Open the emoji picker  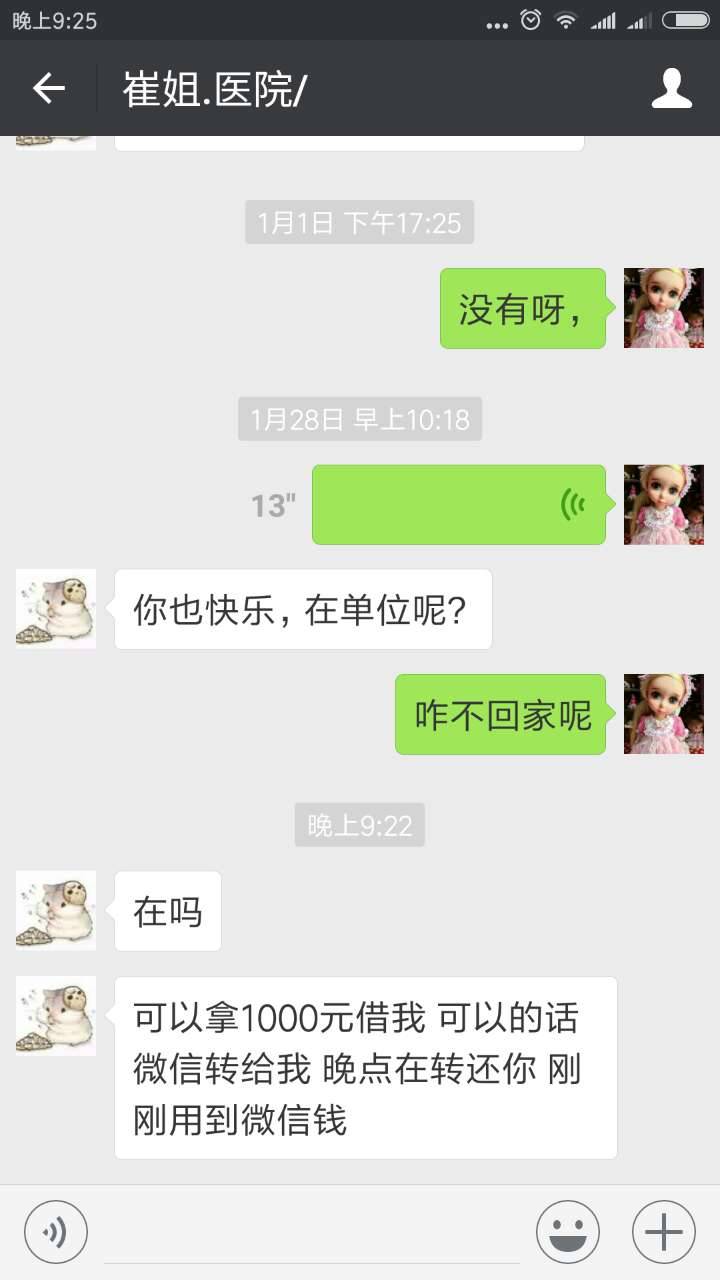567,1232
